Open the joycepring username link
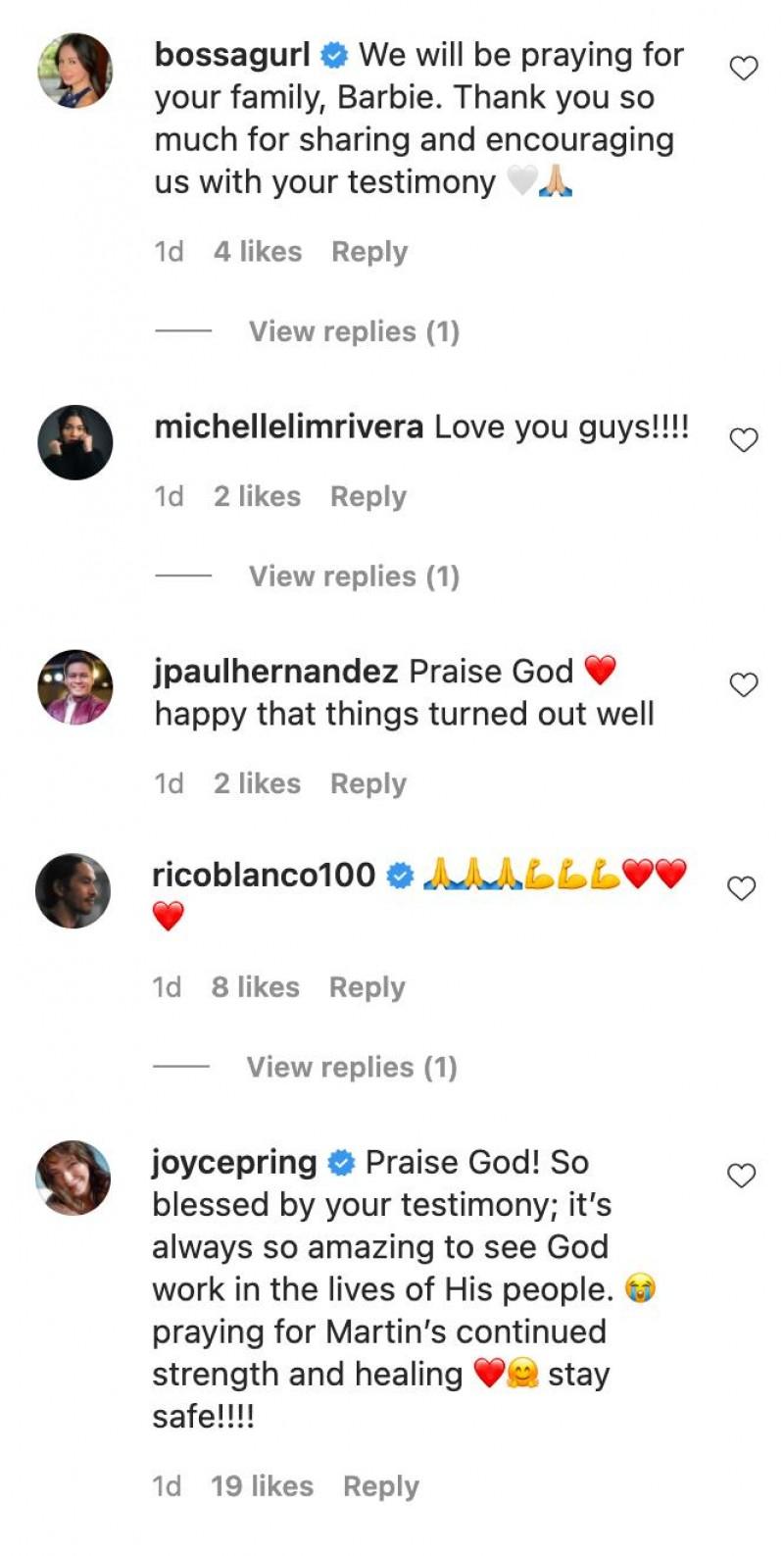This screenshot has height=1556, width=784. [x=234, y=1163]
